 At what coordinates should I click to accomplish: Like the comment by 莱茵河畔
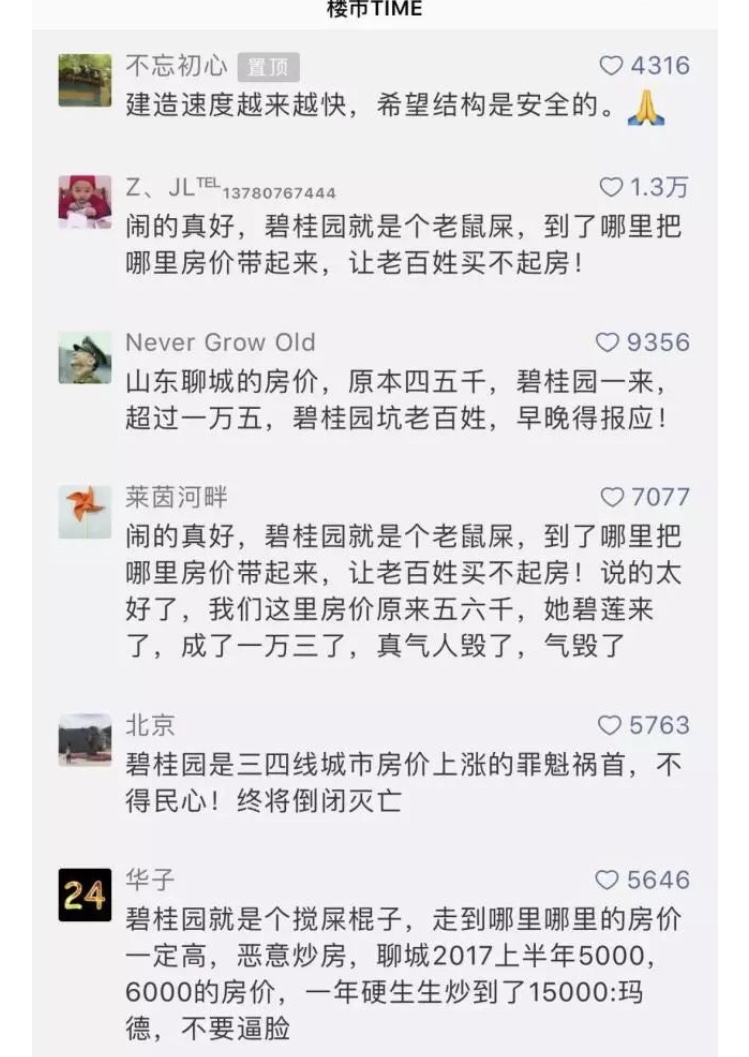click(611, 496)
